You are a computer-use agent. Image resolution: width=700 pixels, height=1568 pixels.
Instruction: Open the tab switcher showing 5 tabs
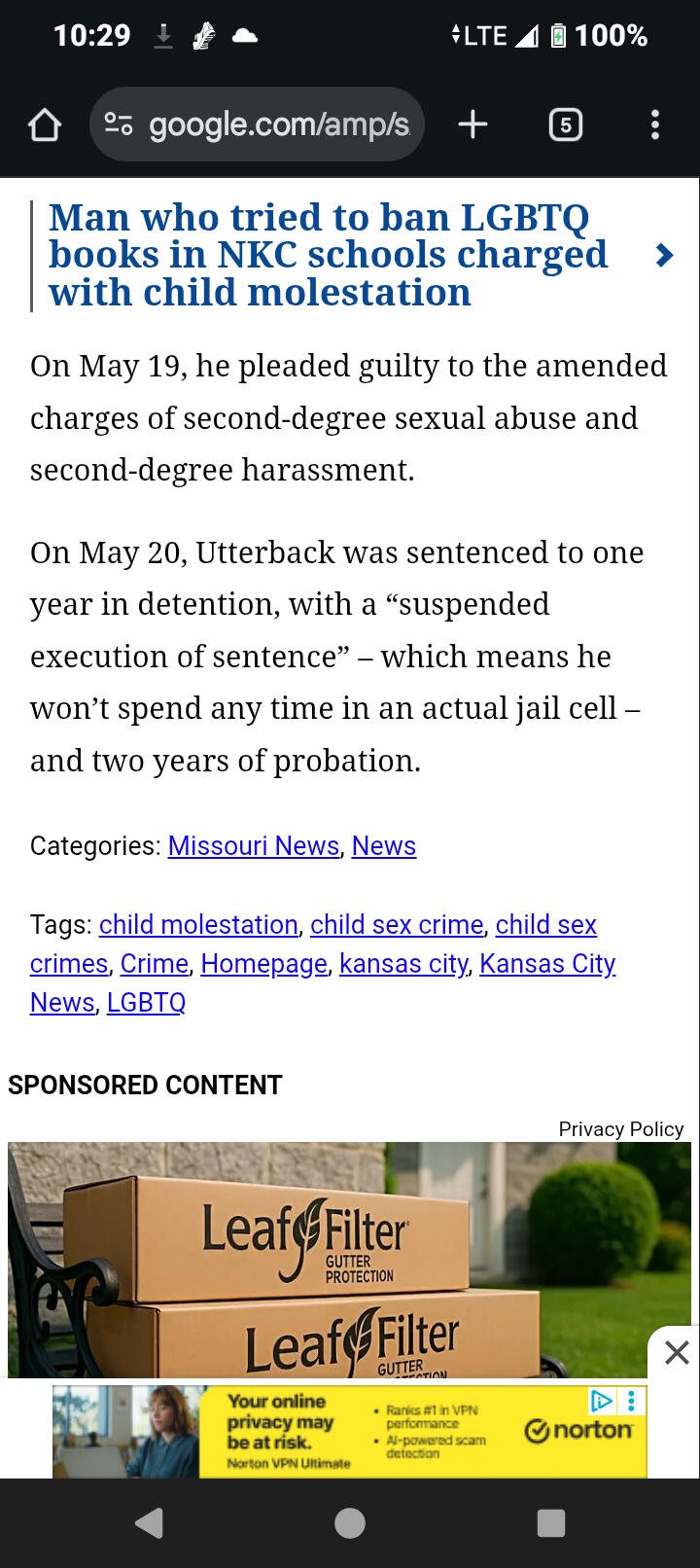click(x=566, y=125)
